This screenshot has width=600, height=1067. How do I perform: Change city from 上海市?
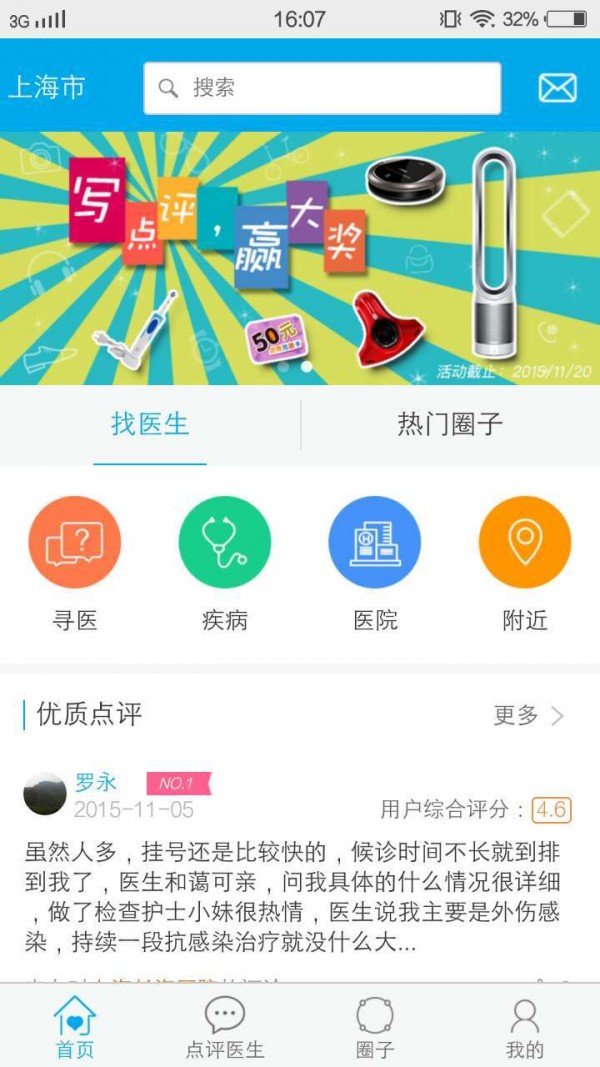point(47,88)
